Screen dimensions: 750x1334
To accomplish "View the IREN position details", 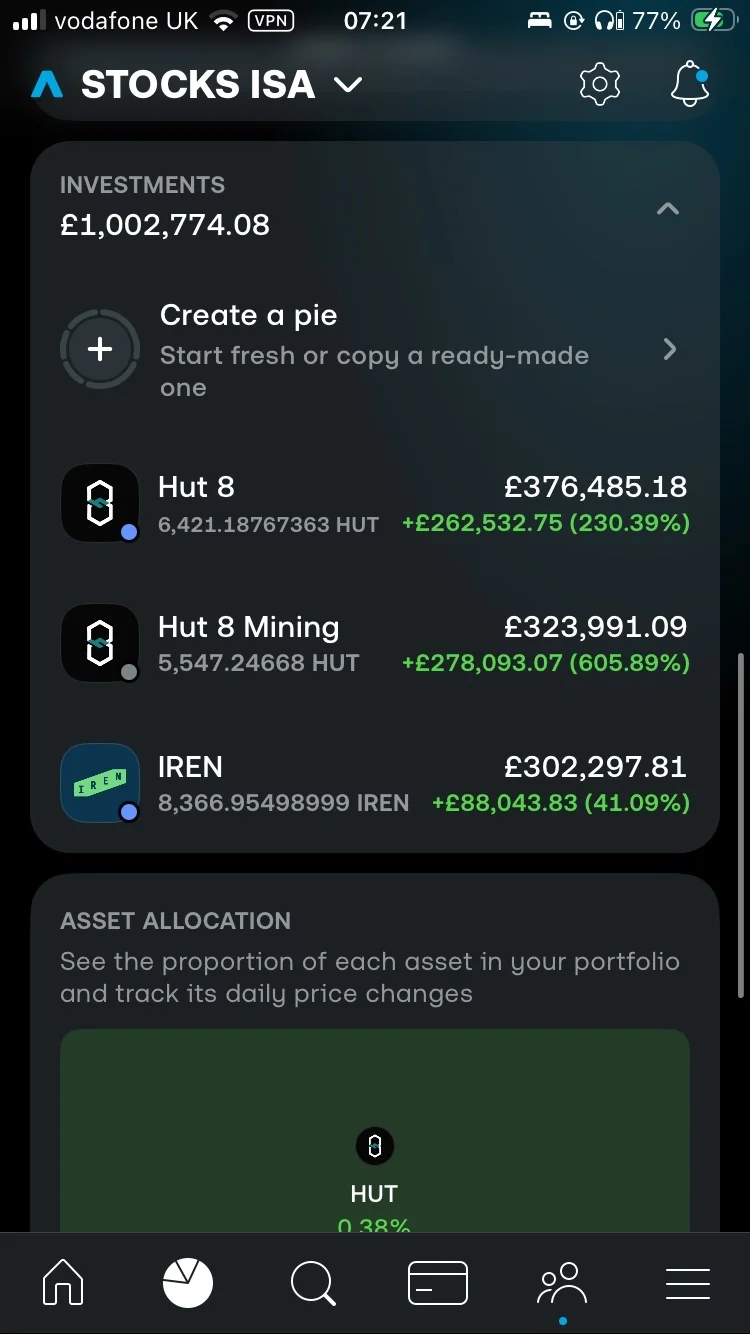I will [x=374, y=784].
